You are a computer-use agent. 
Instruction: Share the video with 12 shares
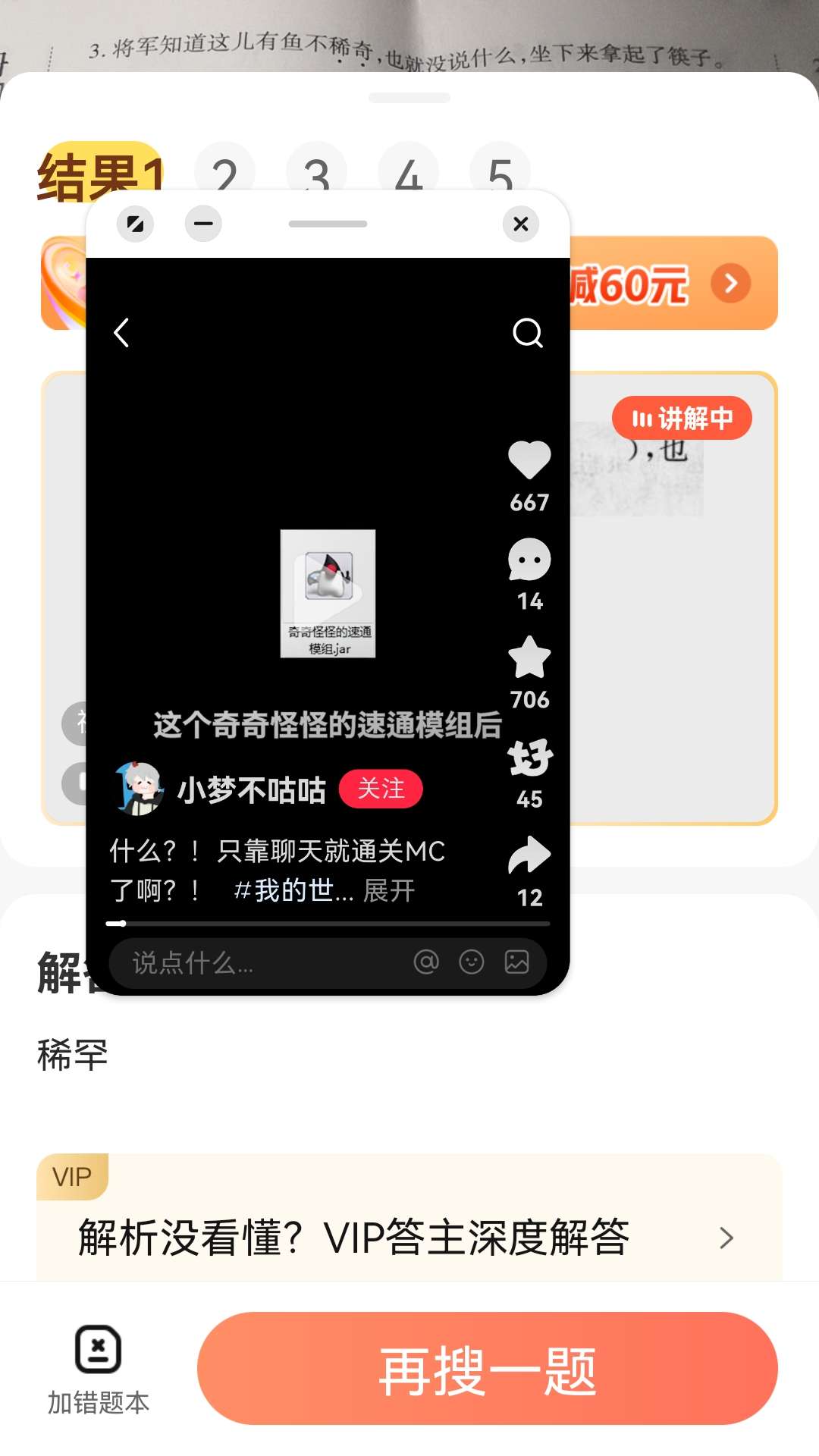coord(529,856)
